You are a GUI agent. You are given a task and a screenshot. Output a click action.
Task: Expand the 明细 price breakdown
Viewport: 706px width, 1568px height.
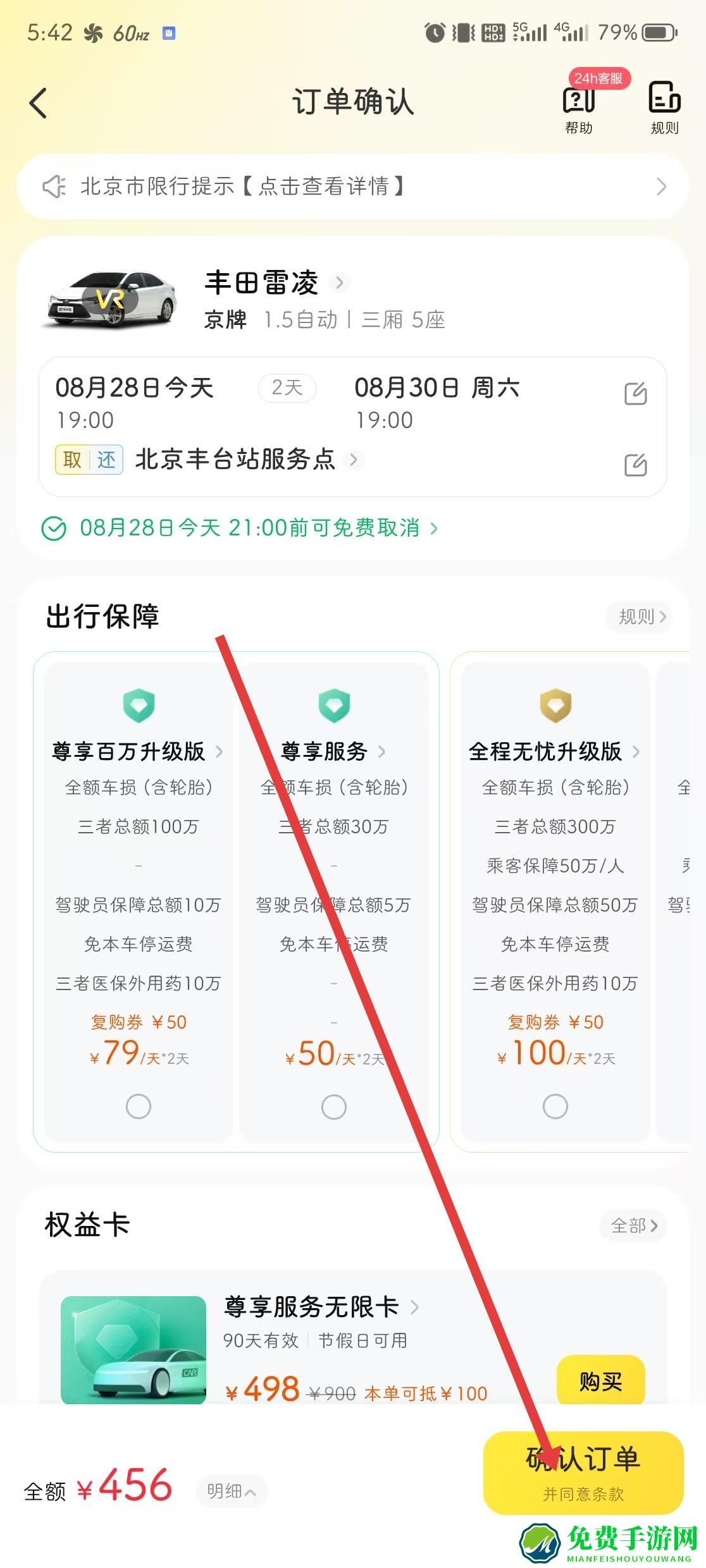coord(232,1491)
